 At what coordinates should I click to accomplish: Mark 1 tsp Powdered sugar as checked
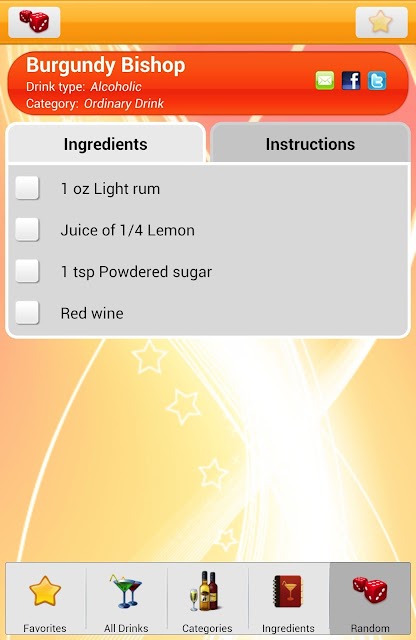tap(27, 271)
